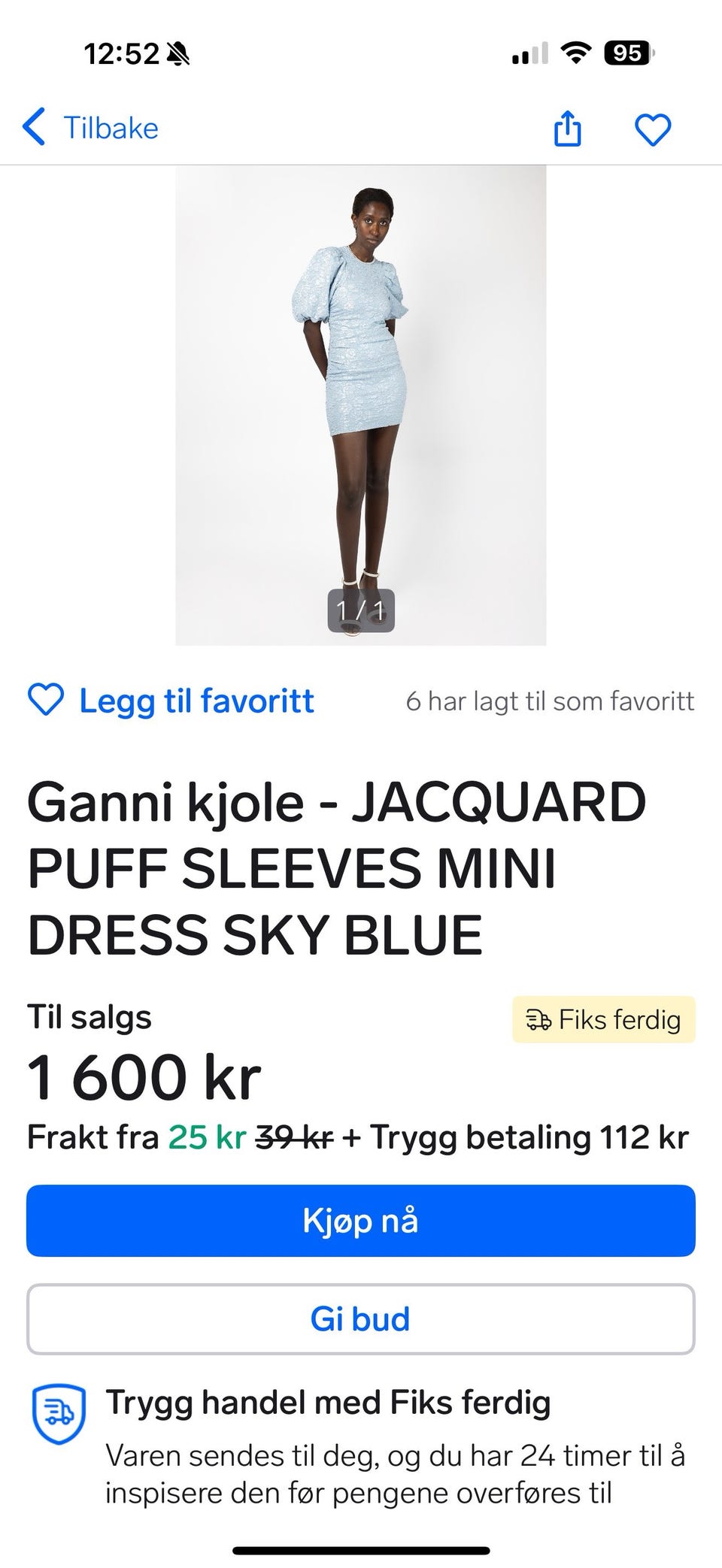722x1568 pixels.
Task: Select the Fiks ferdig badge
Action: pos(604,1020)
